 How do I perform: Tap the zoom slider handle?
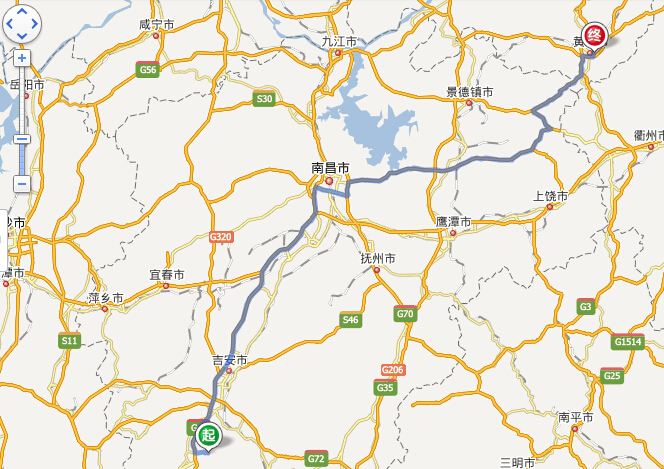(x=22, y=139)
